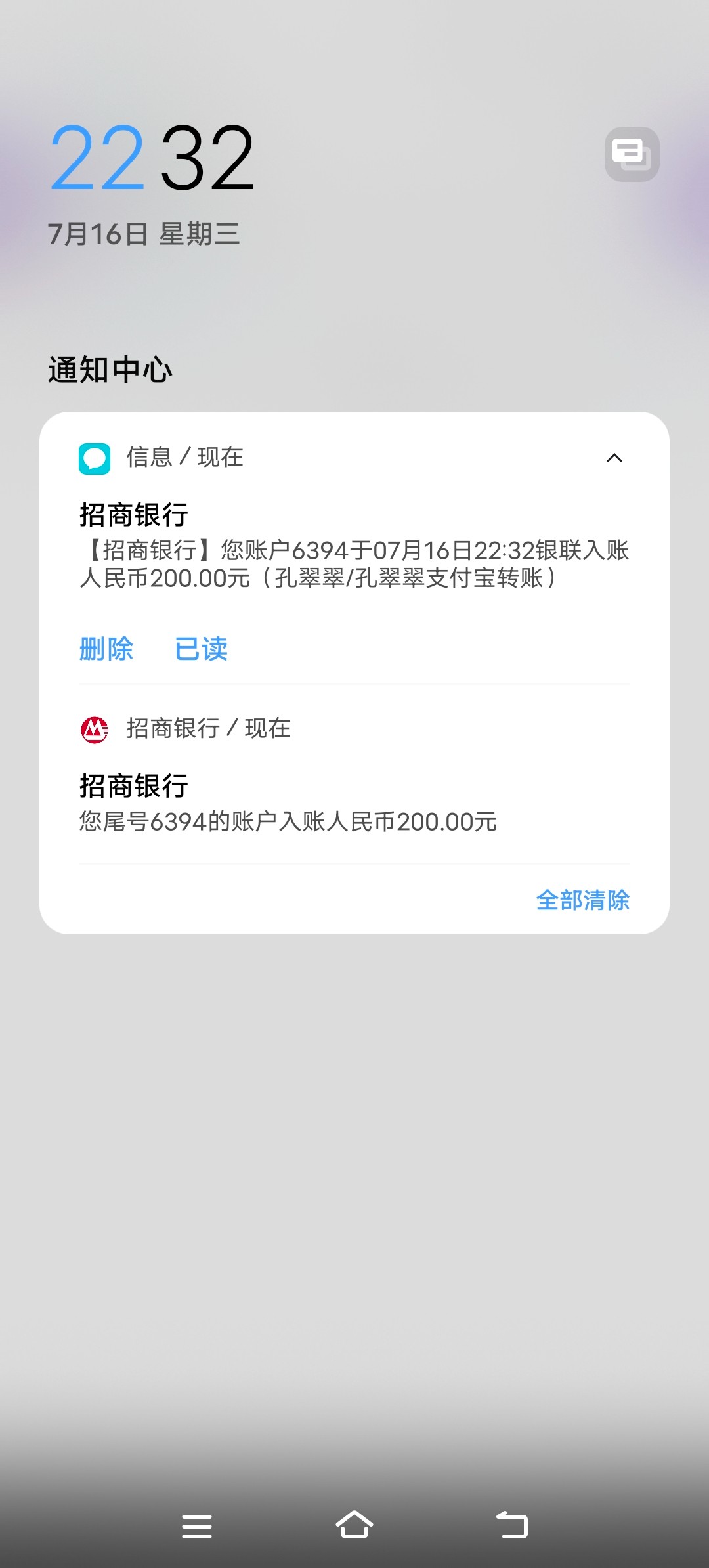The height and width of the screenshot is (1568, 709).
Task: Tap the navigation bar's back button
Action: [512, 1525]
